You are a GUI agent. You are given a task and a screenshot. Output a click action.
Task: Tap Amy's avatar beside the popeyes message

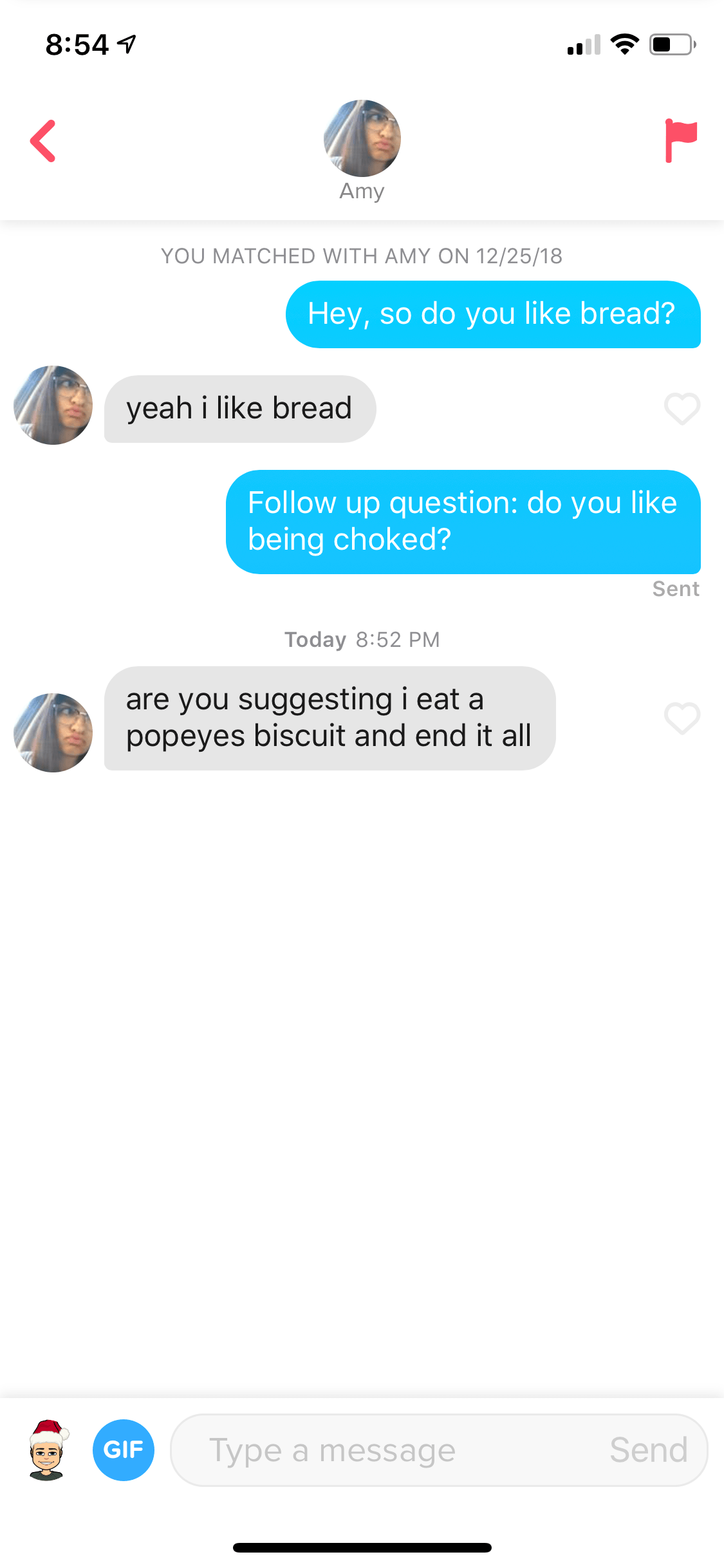53,733
